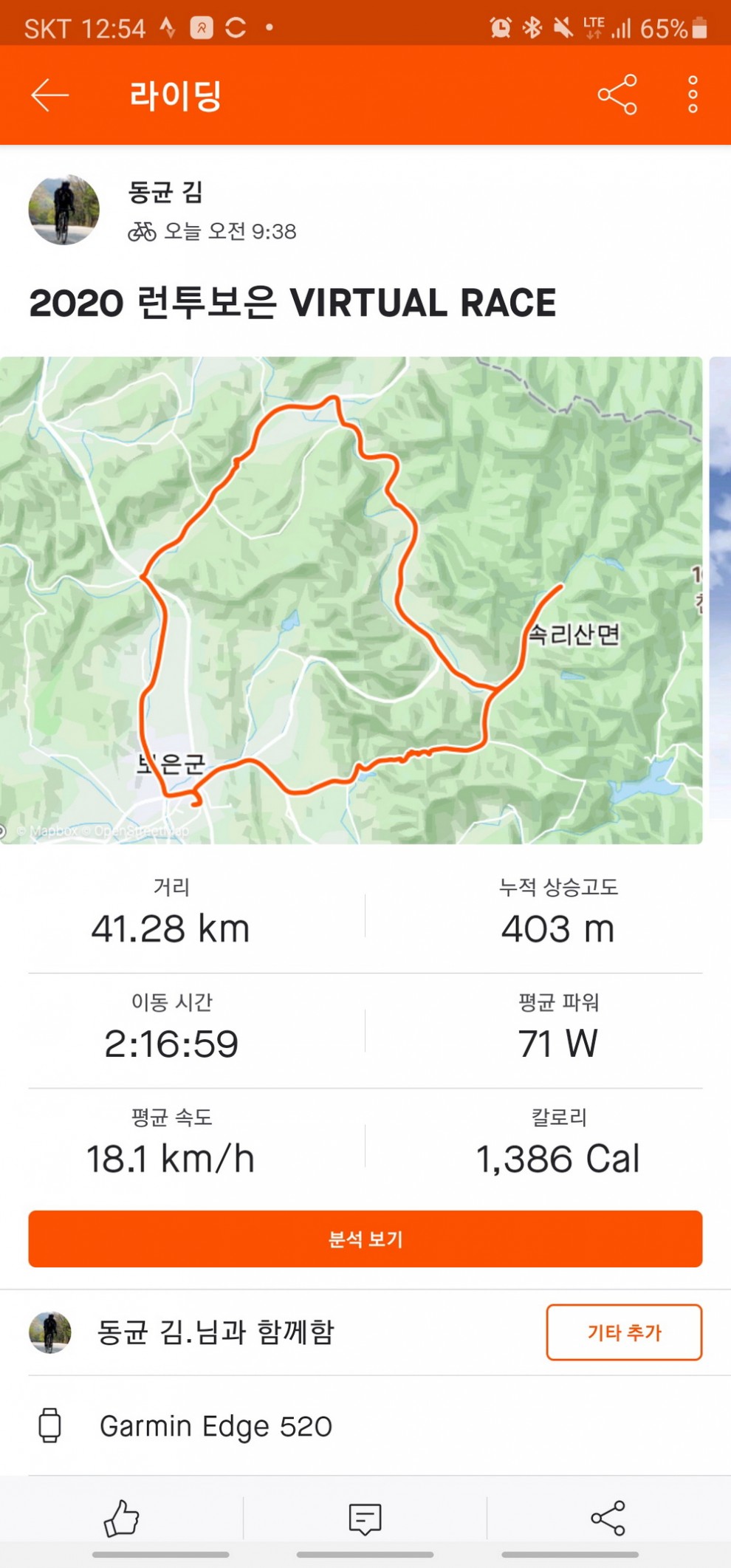Go back using the top arrow

pos(49,95)
